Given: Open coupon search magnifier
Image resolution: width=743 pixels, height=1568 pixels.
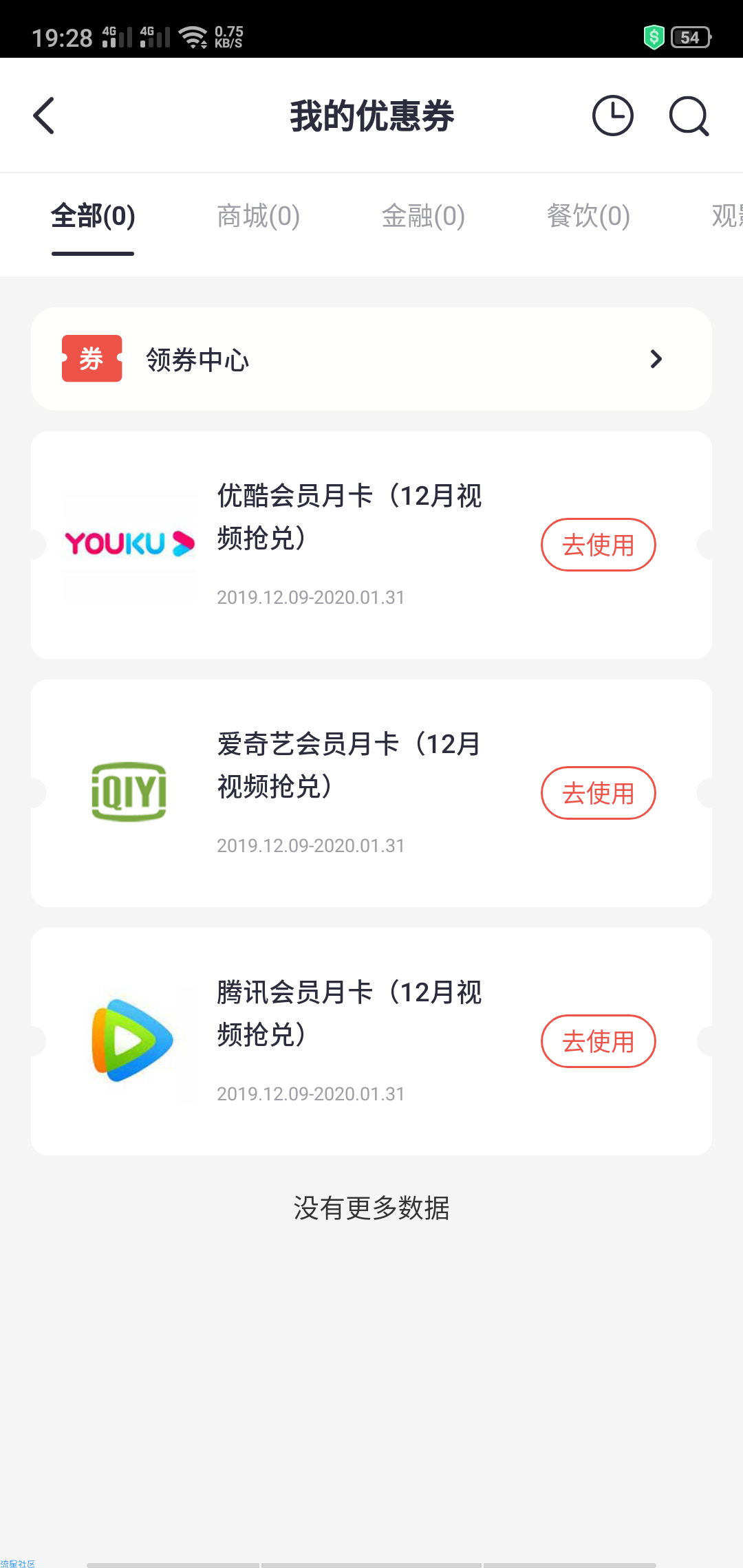Looking at the screenshot, I should [x=689, y=116].
